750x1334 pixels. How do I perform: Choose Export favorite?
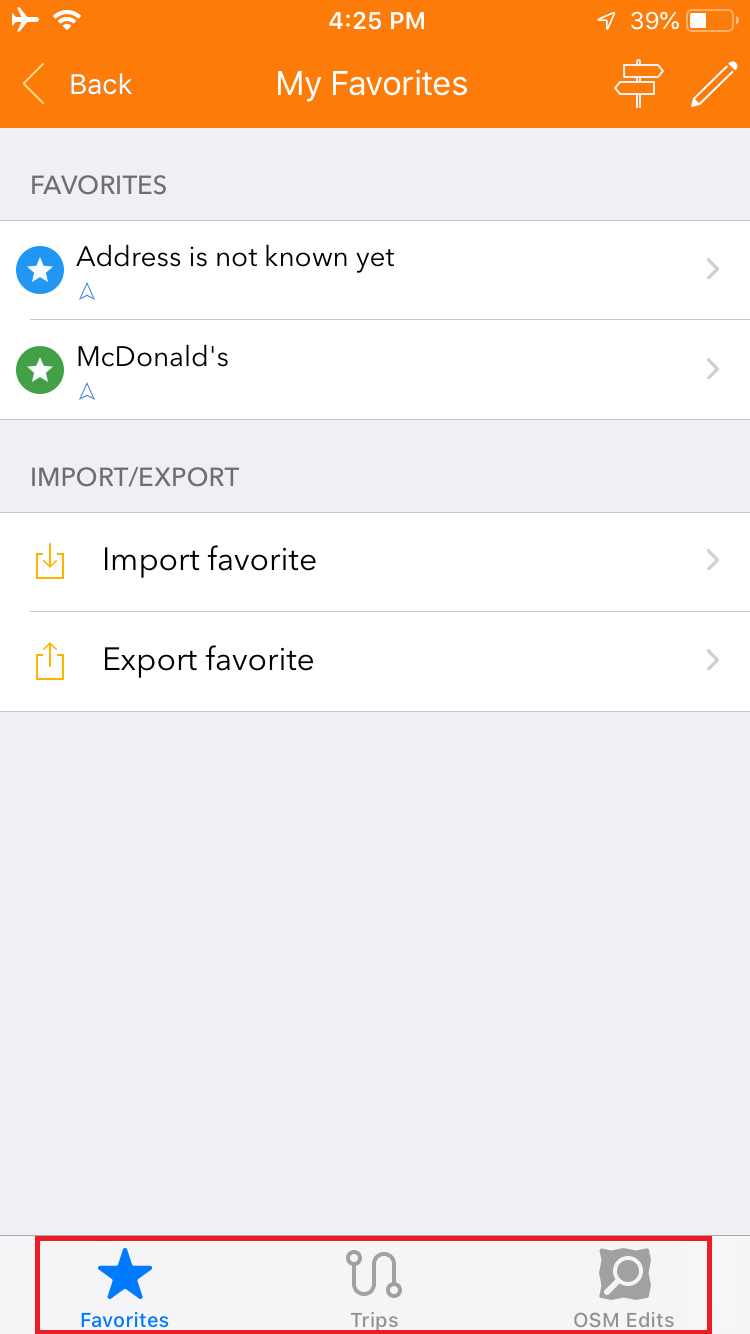[x=375, y=661]
